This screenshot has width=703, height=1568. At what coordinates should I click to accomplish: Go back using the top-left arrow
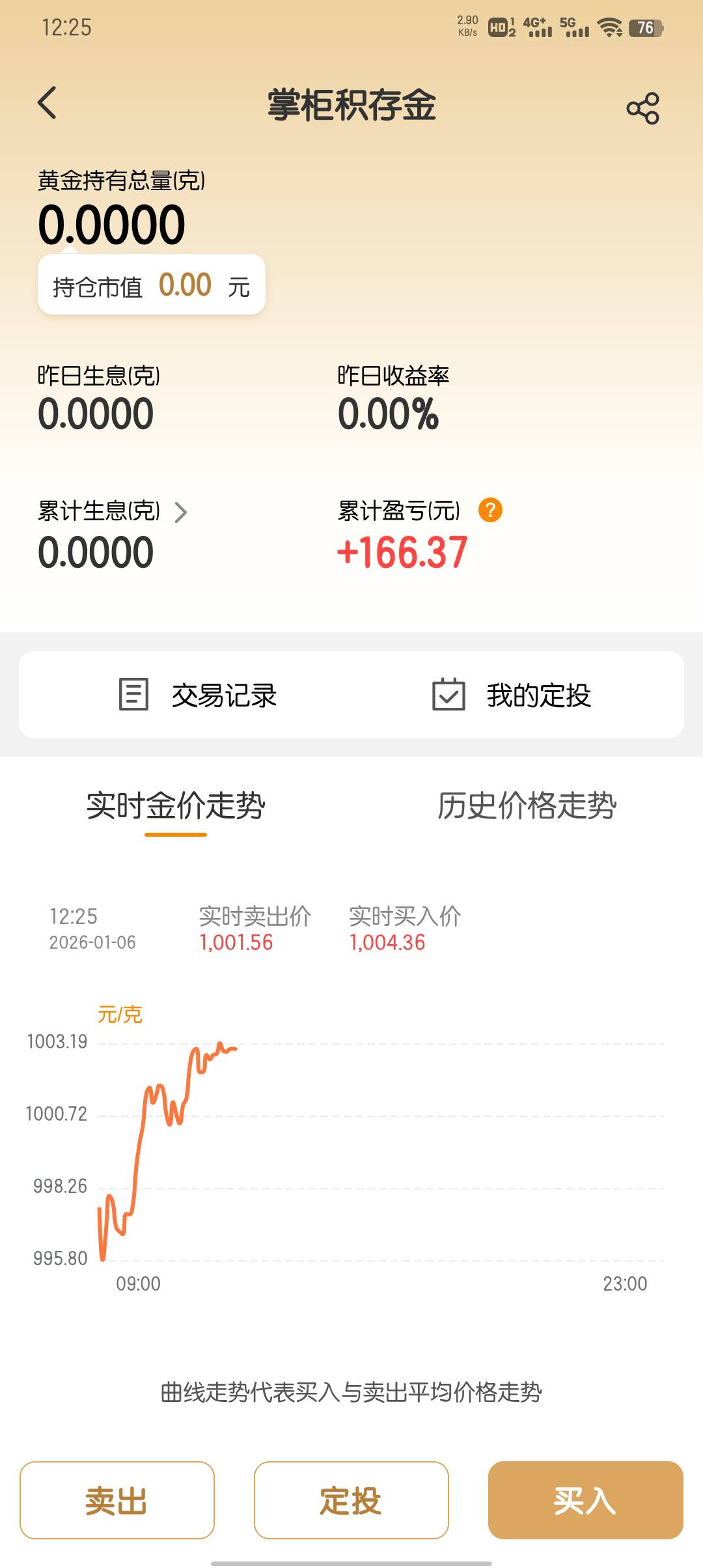47,103
